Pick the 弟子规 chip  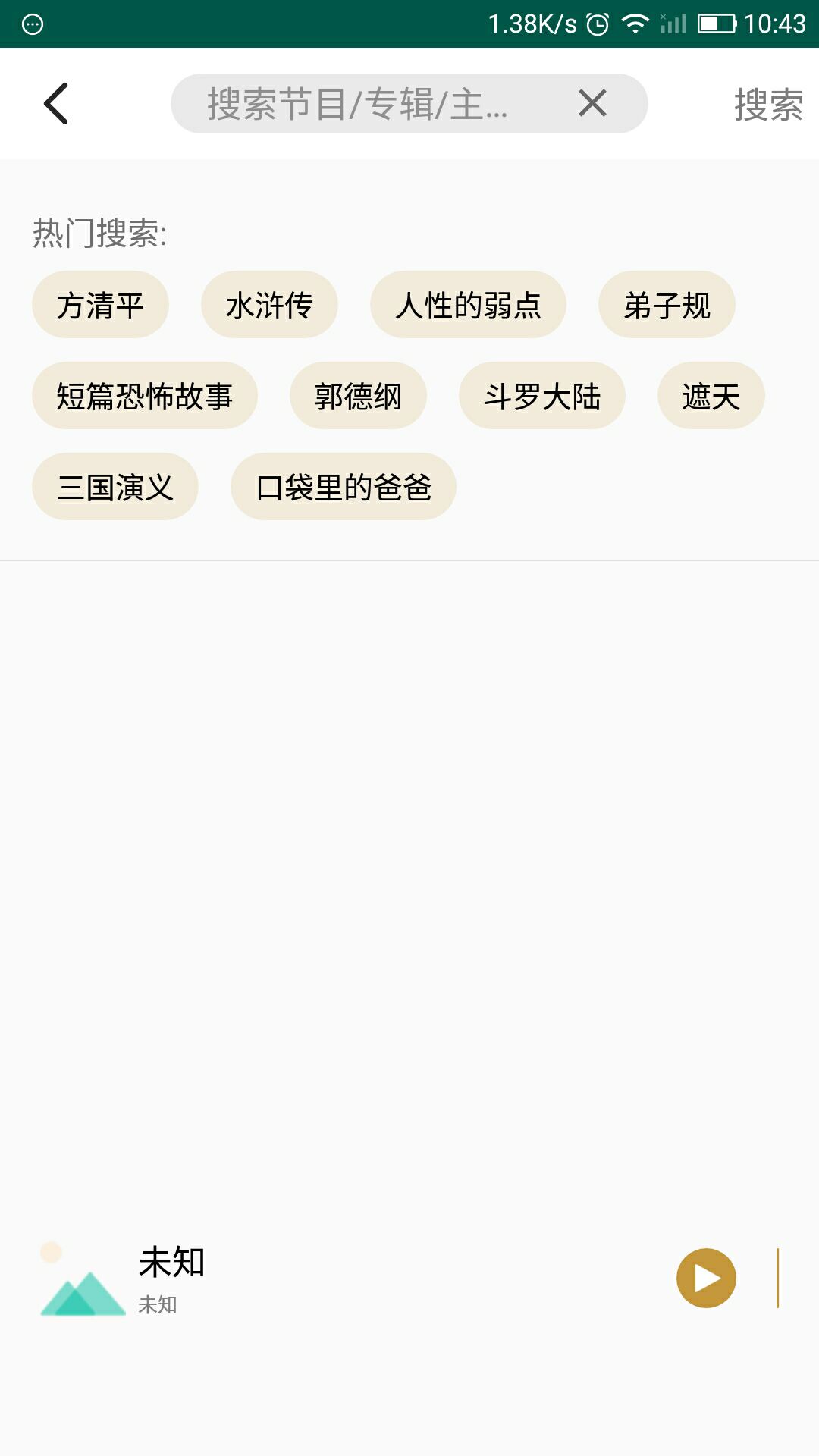tap(667, 305)
